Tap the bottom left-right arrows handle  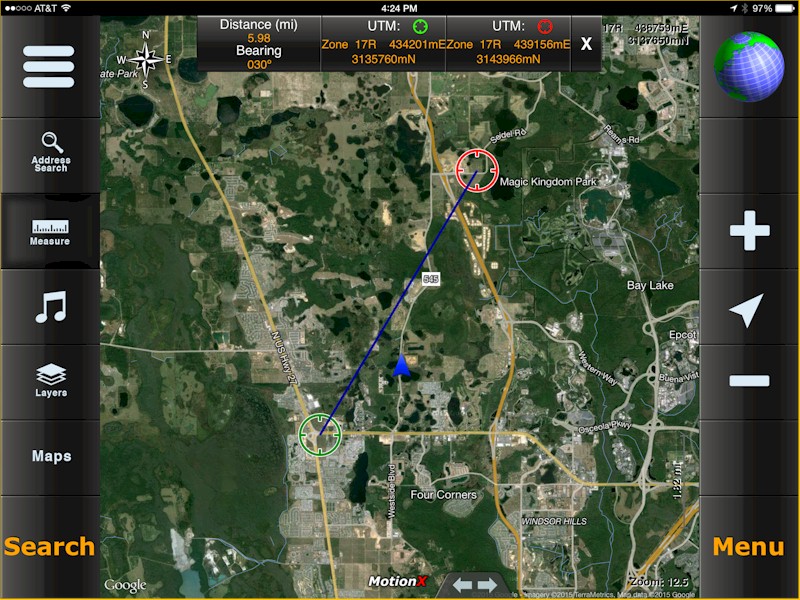click(475, 584)
